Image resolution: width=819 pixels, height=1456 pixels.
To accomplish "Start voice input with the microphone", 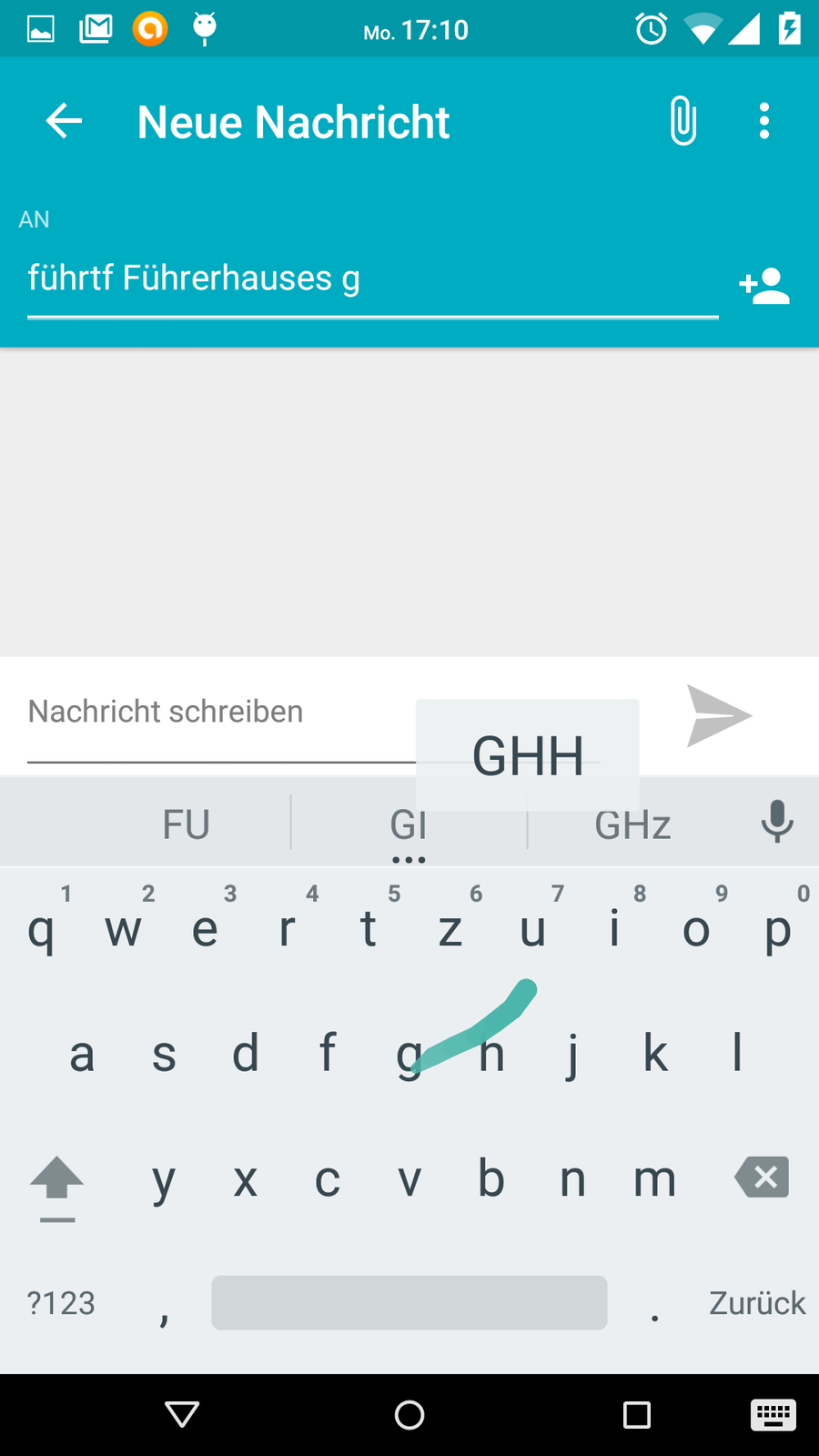I will coord(776,822).
